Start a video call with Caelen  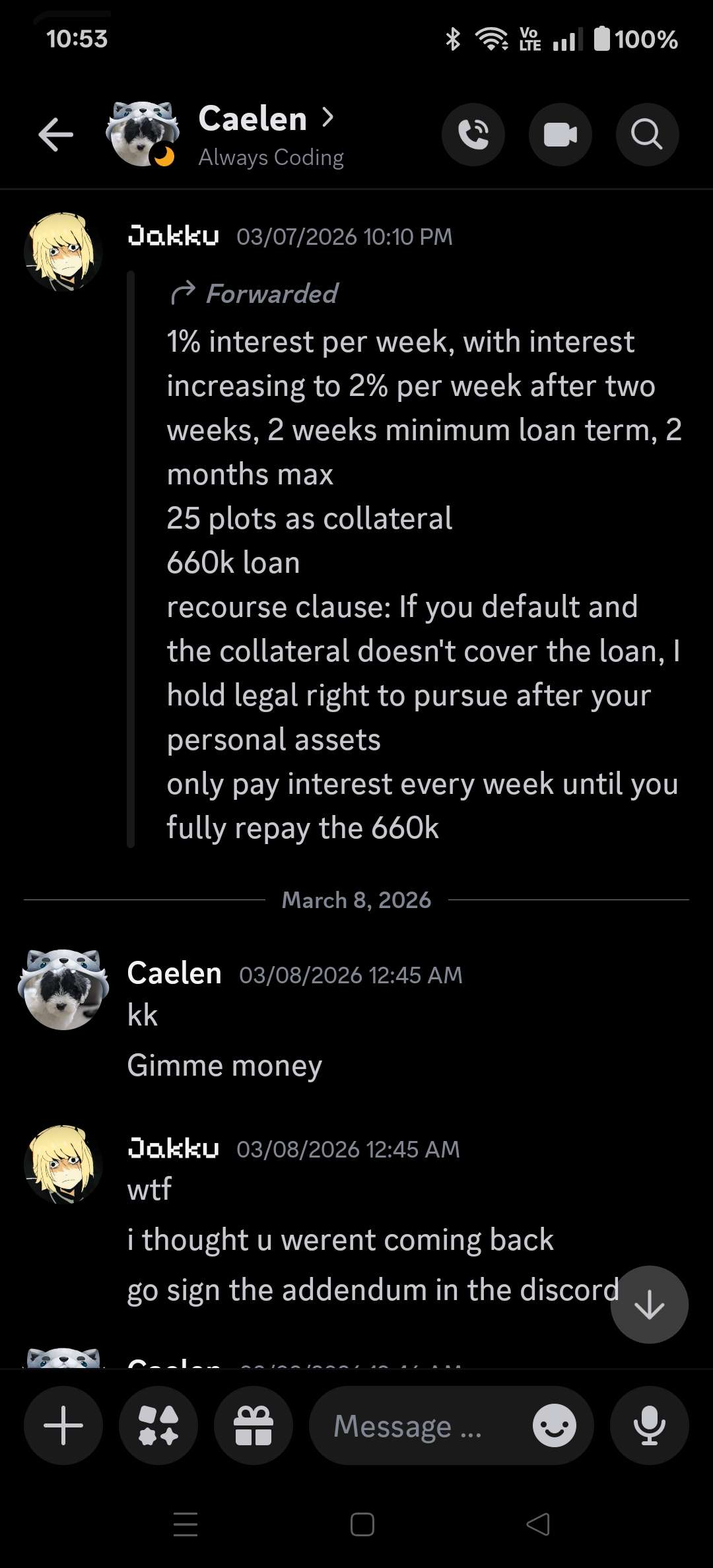(x=560, y=135)
